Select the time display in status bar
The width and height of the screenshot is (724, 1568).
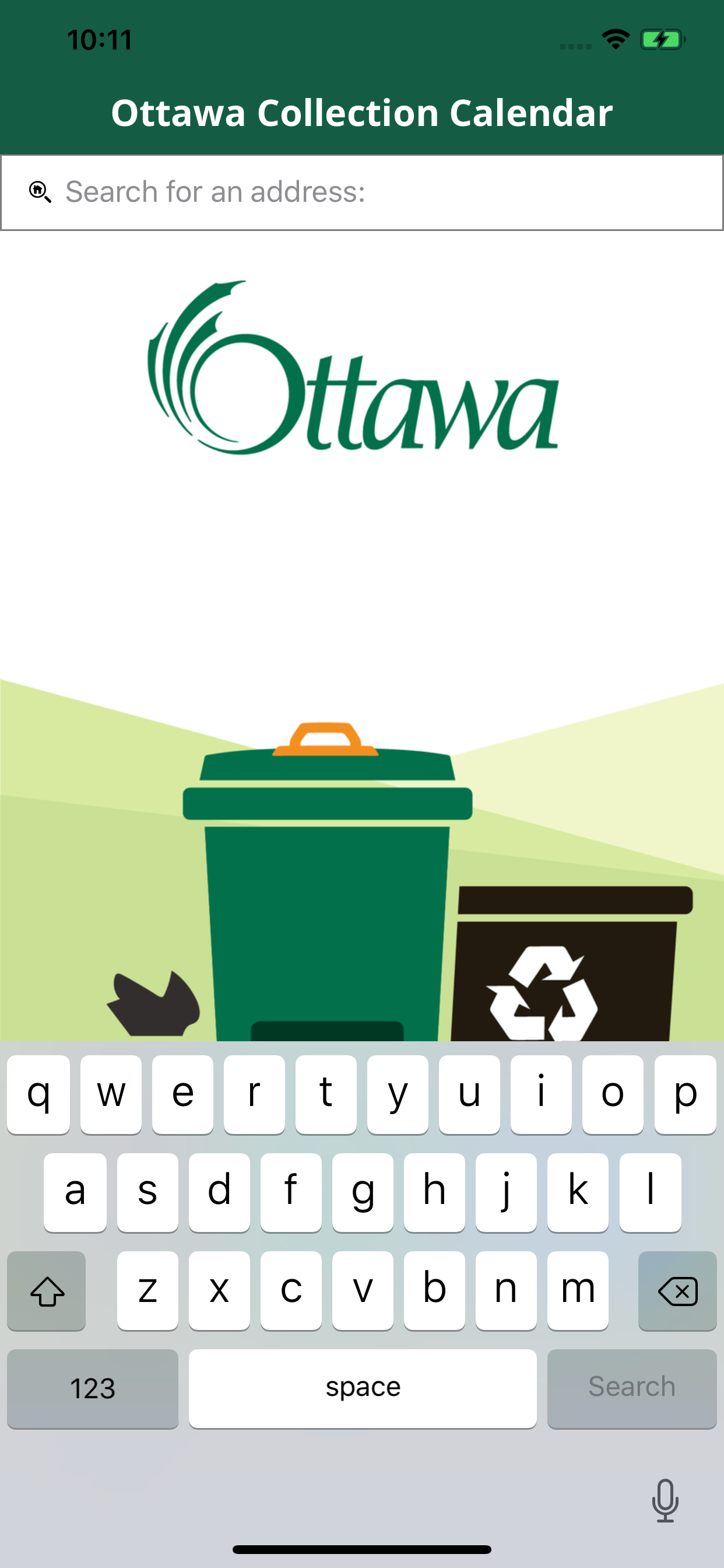point(99,39)
